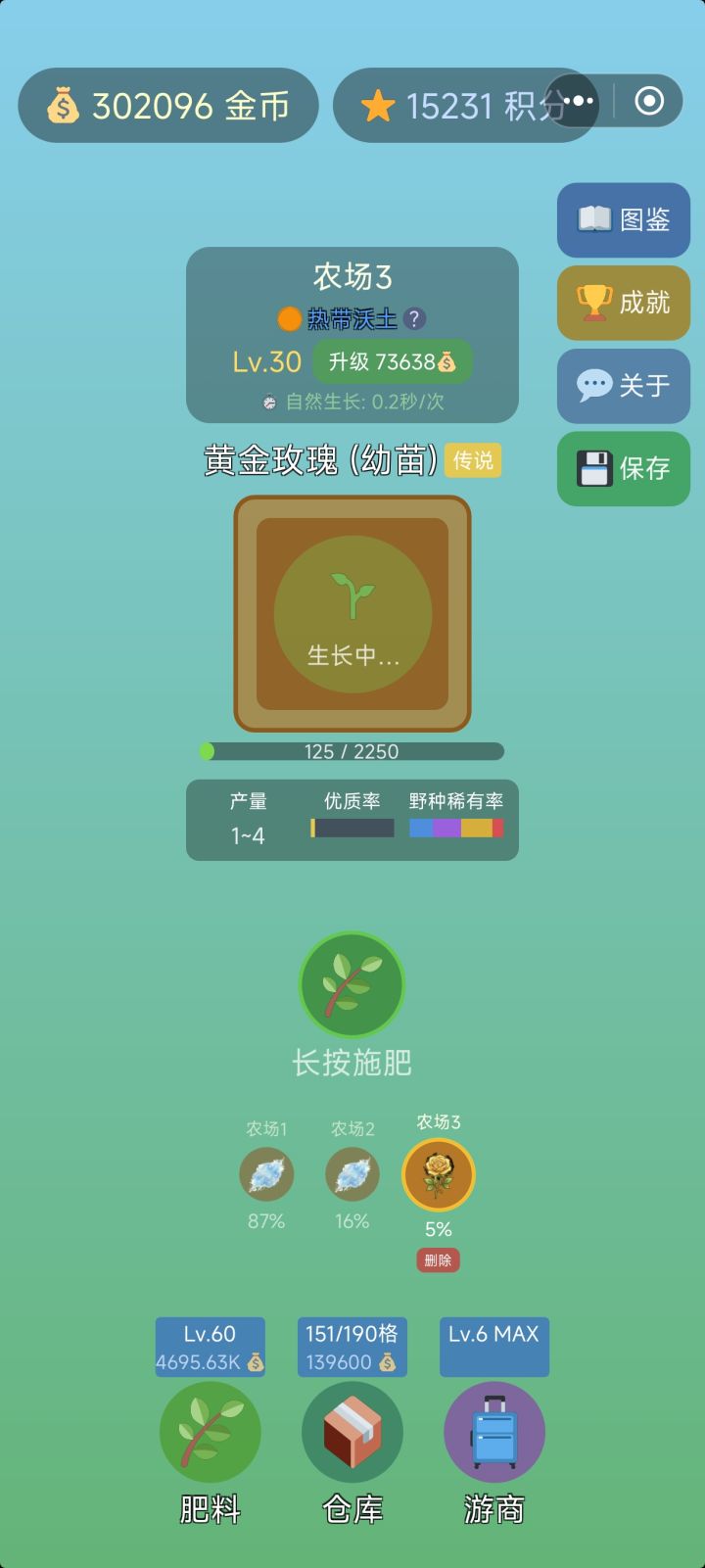Open the 仓库 warehouse box icon
705x1568 pixels.
click(x=352, y=1431)
